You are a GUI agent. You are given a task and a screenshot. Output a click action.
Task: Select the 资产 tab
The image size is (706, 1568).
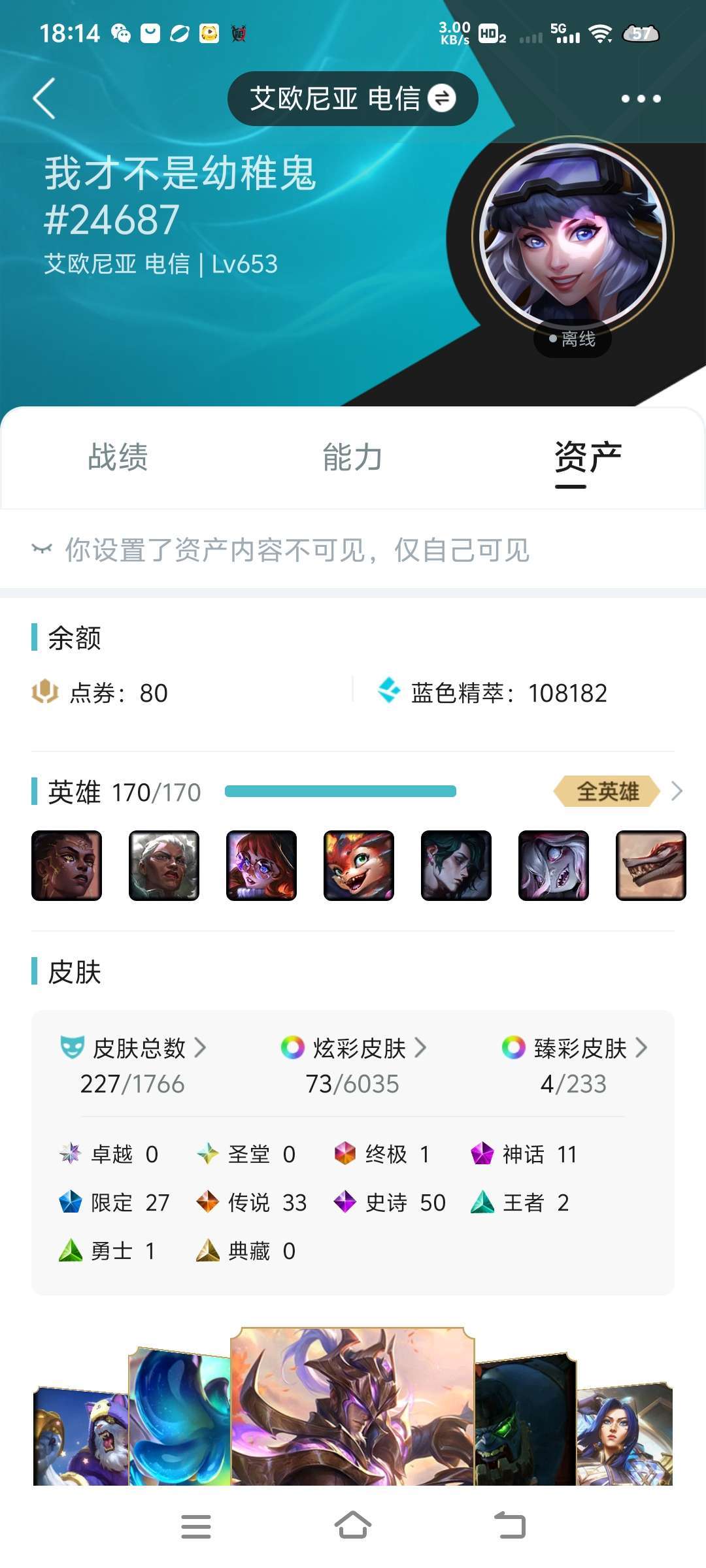click(587, 457)
